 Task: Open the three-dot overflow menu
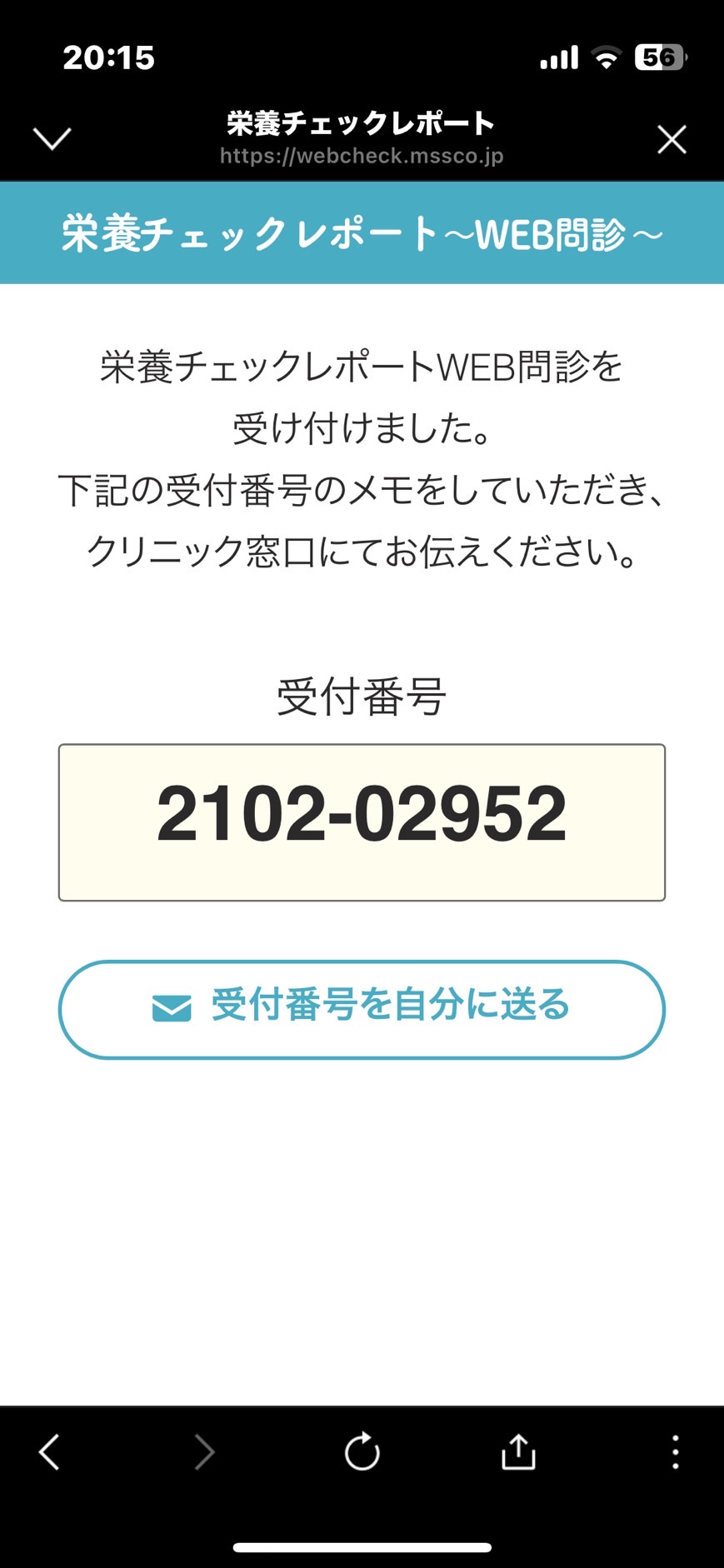tap(675, 1451)
